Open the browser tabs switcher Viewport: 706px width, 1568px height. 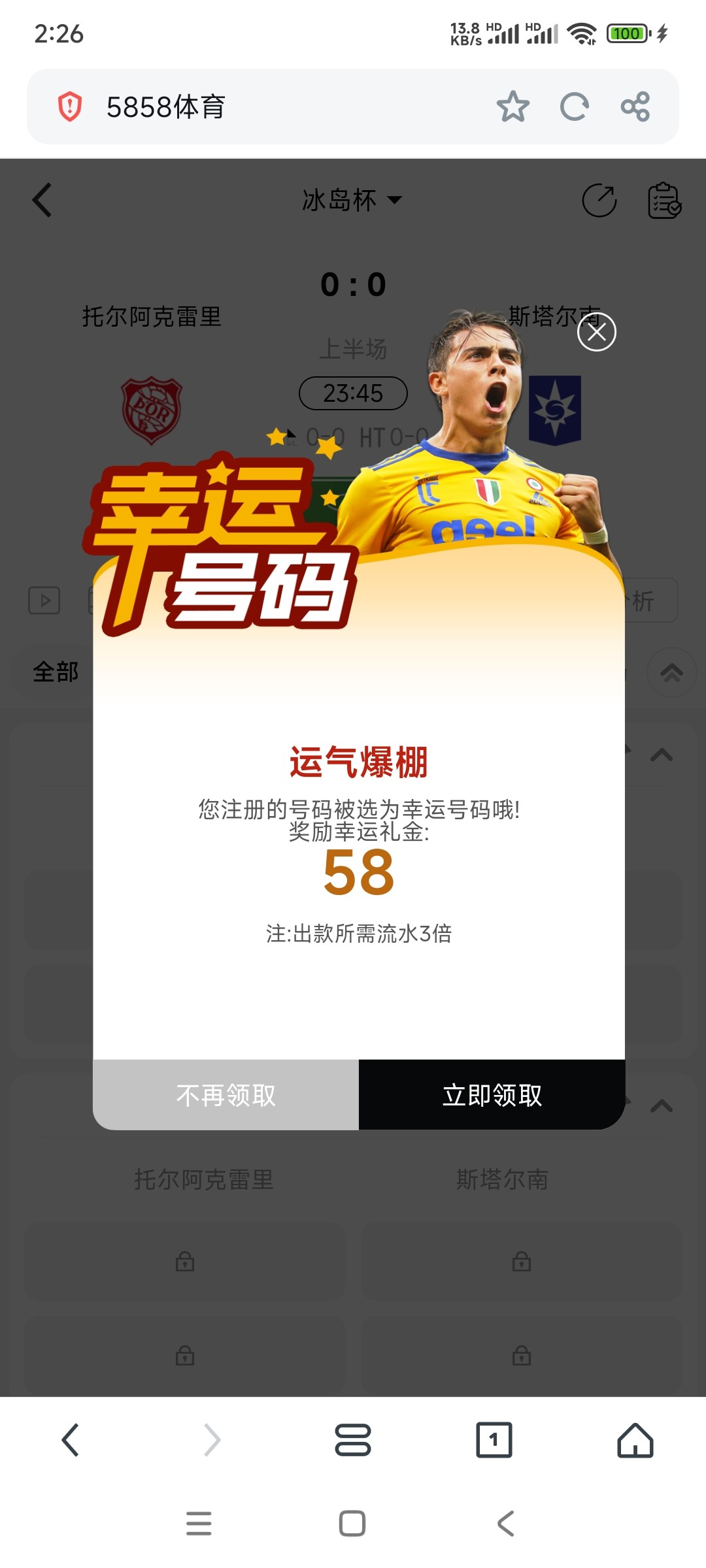tap(494, 1440)
